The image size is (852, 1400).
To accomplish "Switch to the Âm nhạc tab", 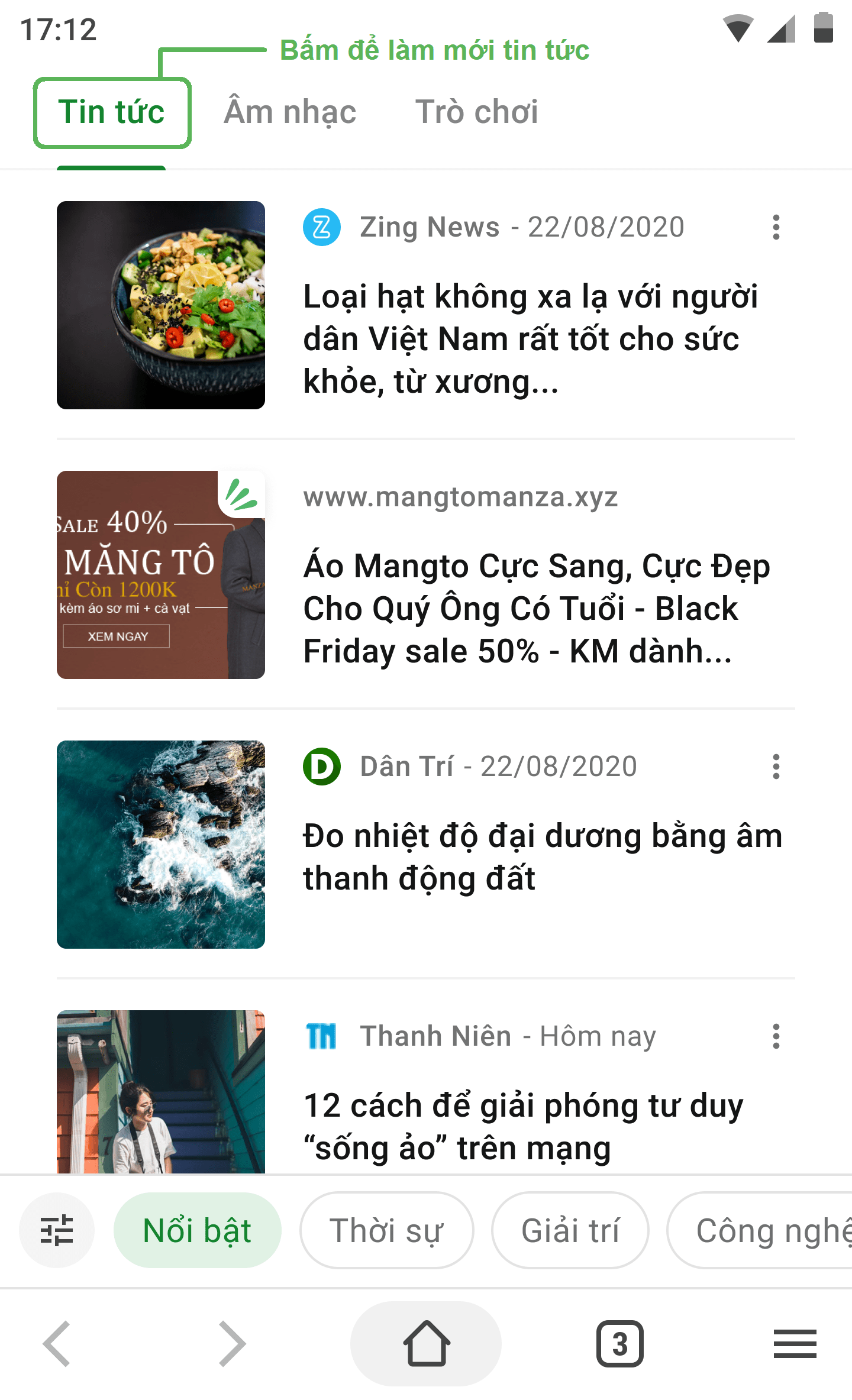I will click(290, 112).
